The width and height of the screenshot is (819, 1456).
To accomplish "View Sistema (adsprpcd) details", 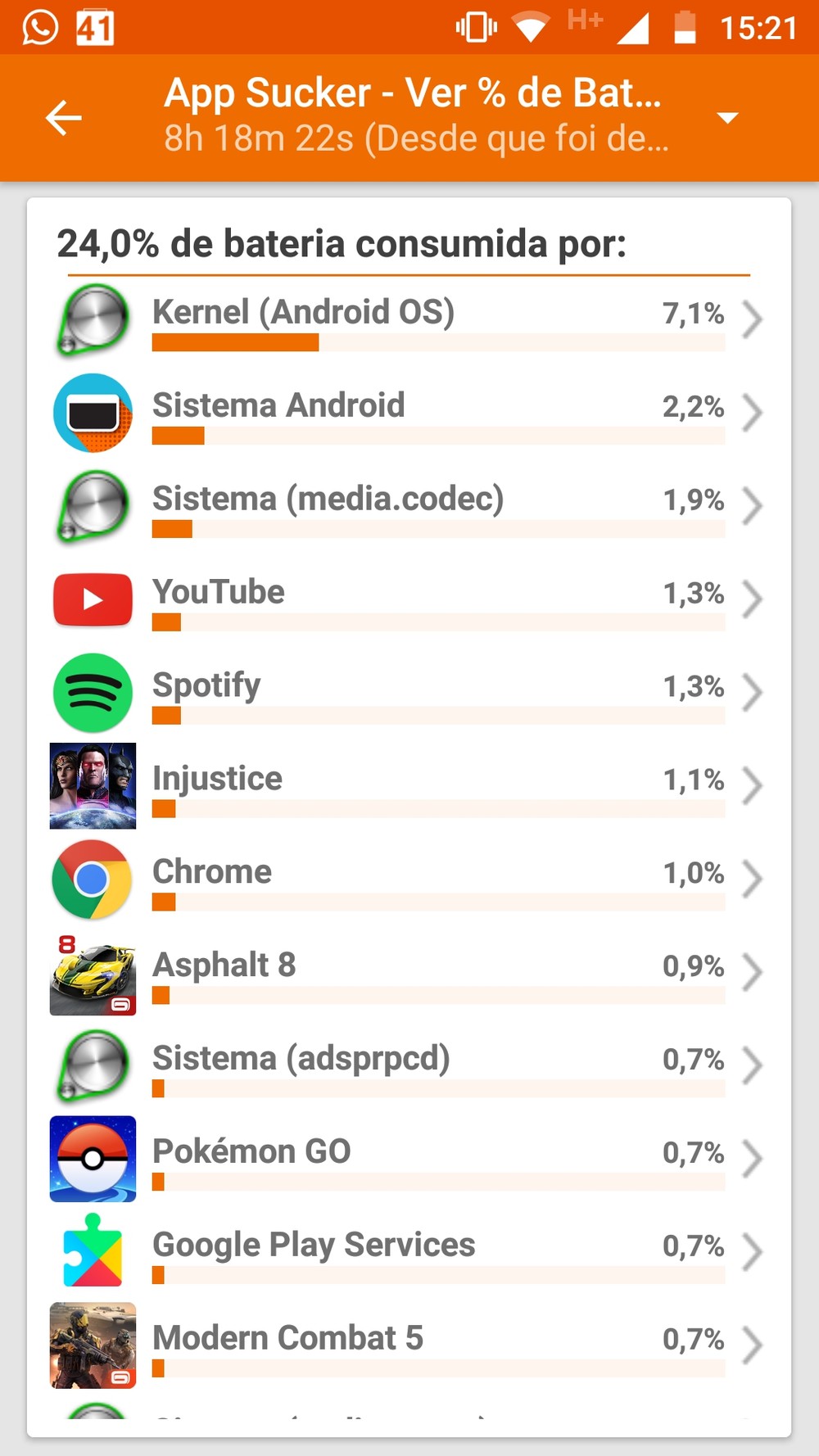I will pos(409,1066).
